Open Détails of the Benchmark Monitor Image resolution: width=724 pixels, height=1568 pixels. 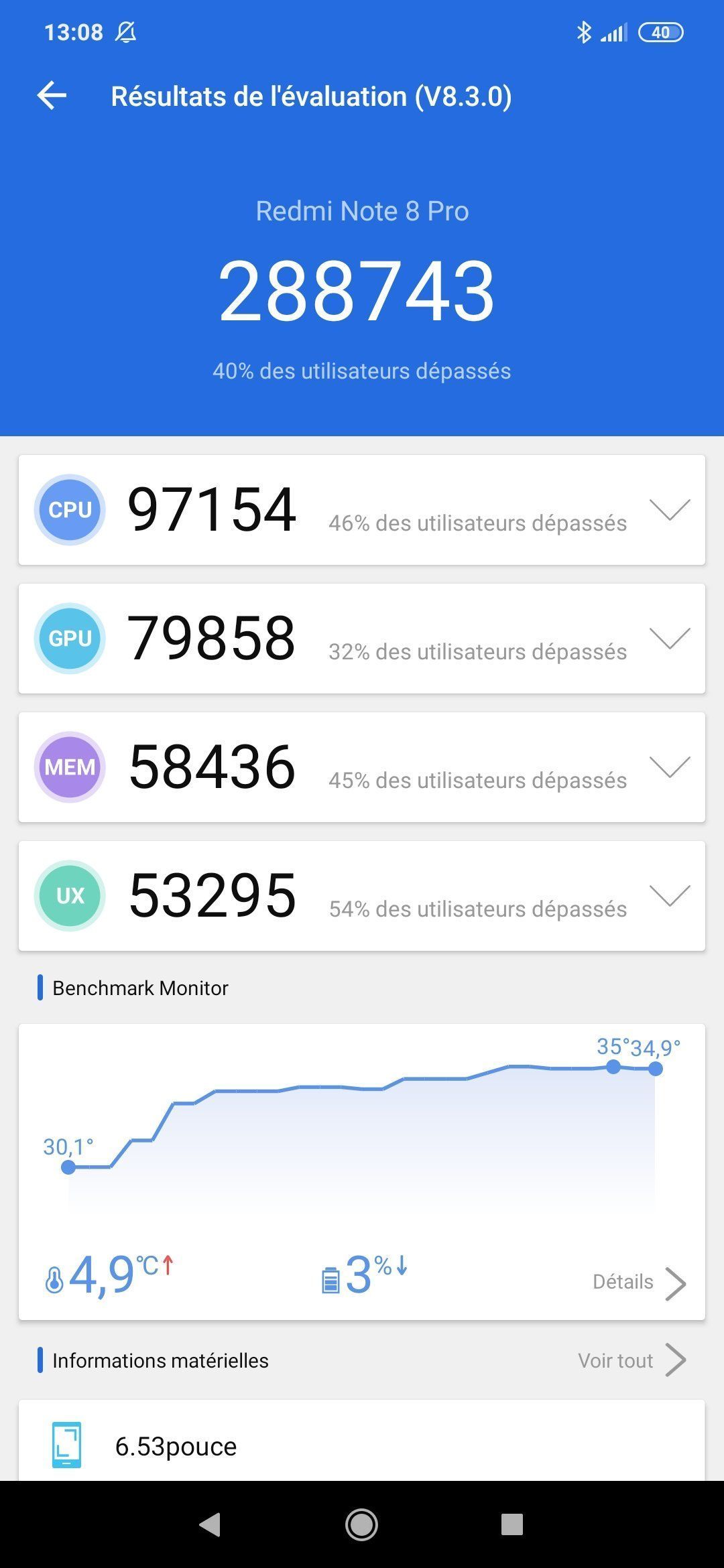click(x=638, y=1282)
